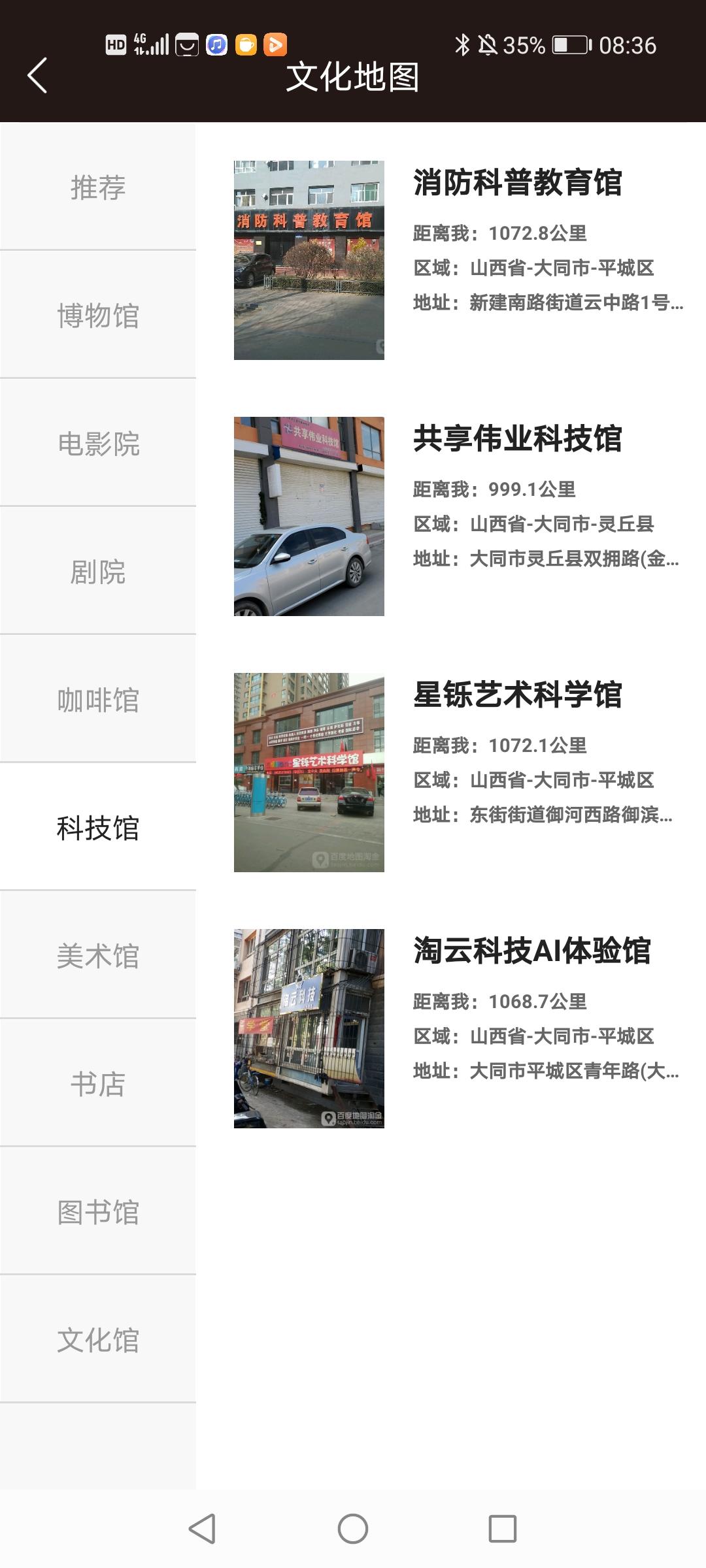The width and height of the screenshot is (706, 1568).
Task: Select the 博物馆 category
Action: pos(98,315)
